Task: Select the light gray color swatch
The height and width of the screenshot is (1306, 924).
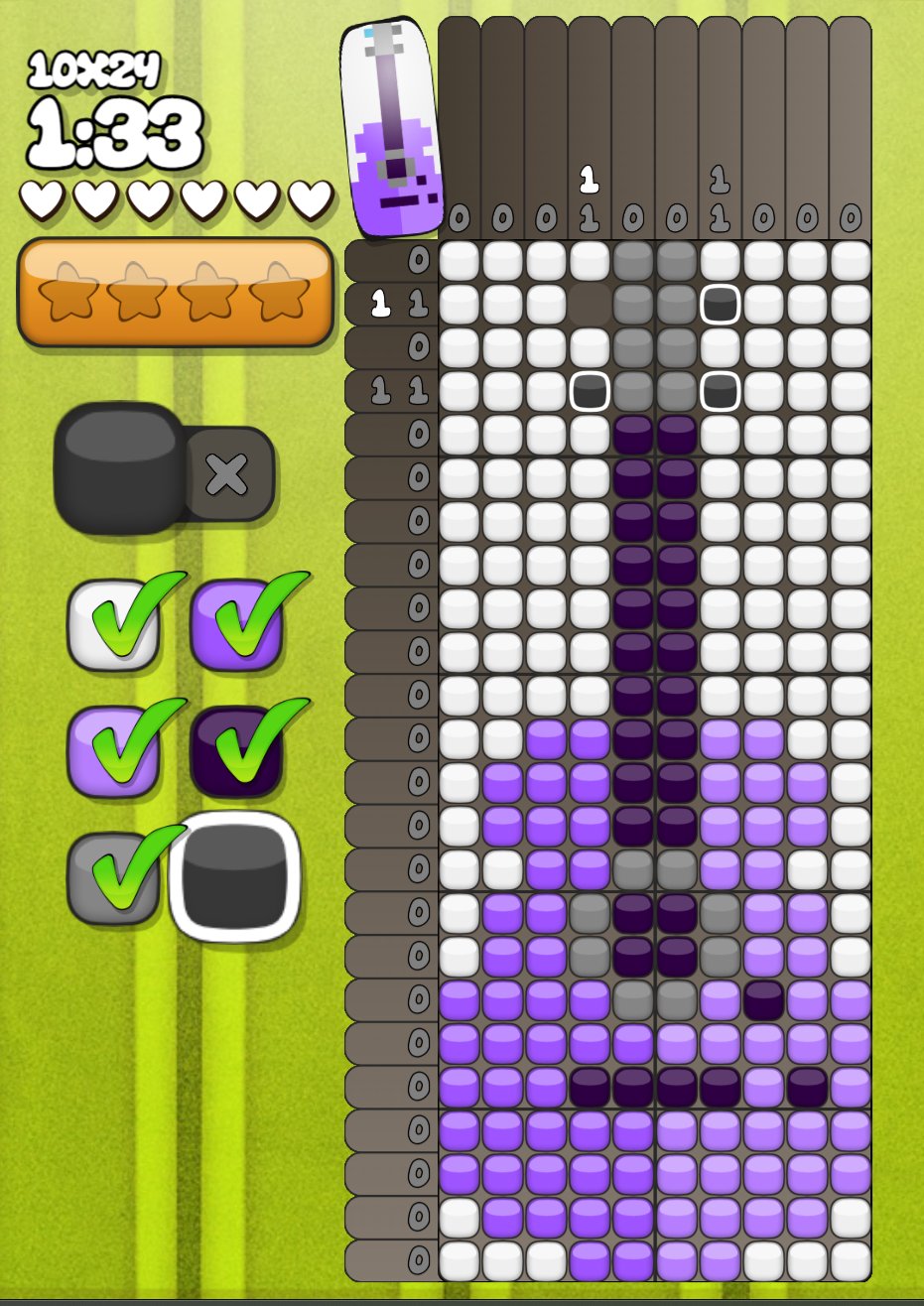Action: point(112,877)
